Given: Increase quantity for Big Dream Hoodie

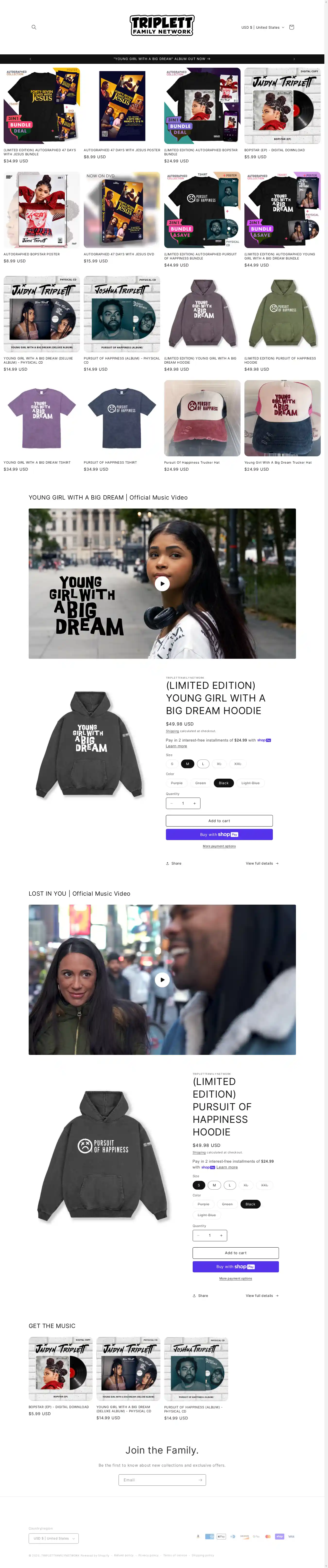Looking at the screenshot, I should [x=194, y=803].
